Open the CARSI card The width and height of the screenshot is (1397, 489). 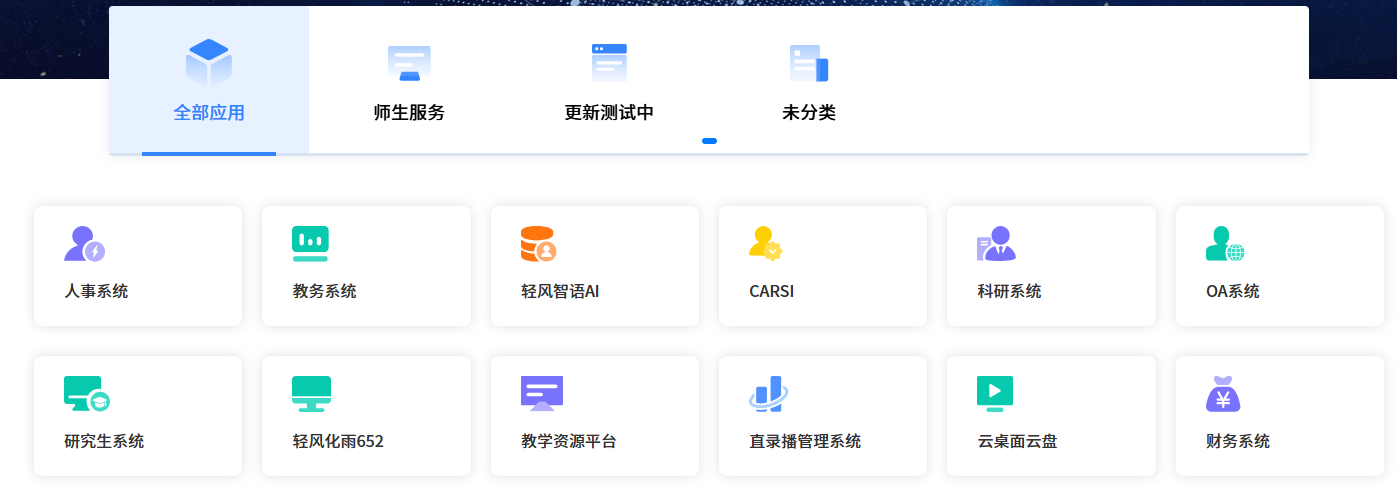pyautogui.click(x=823, y=266)
